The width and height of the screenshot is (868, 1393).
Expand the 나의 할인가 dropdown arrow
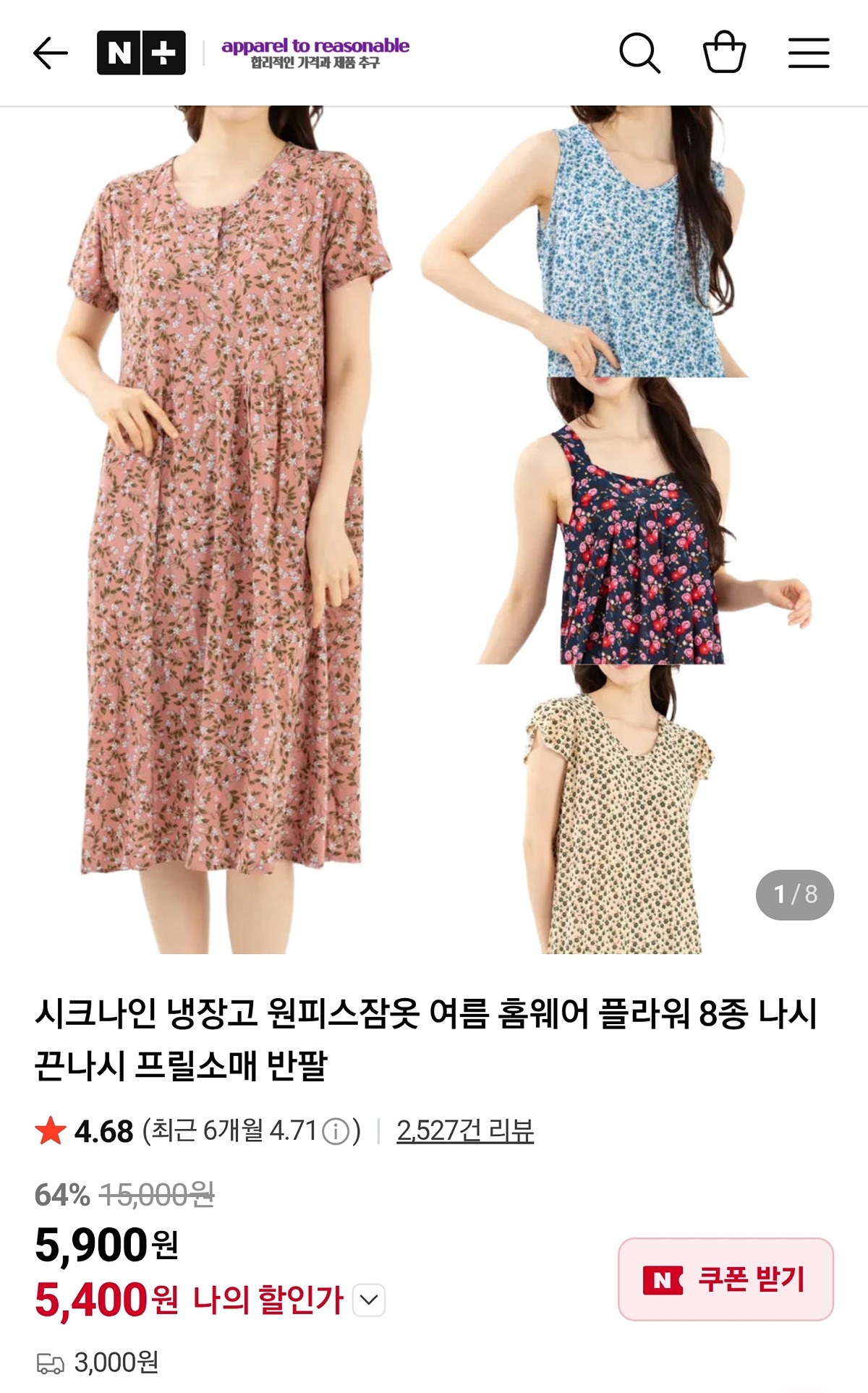(369, 1300)
